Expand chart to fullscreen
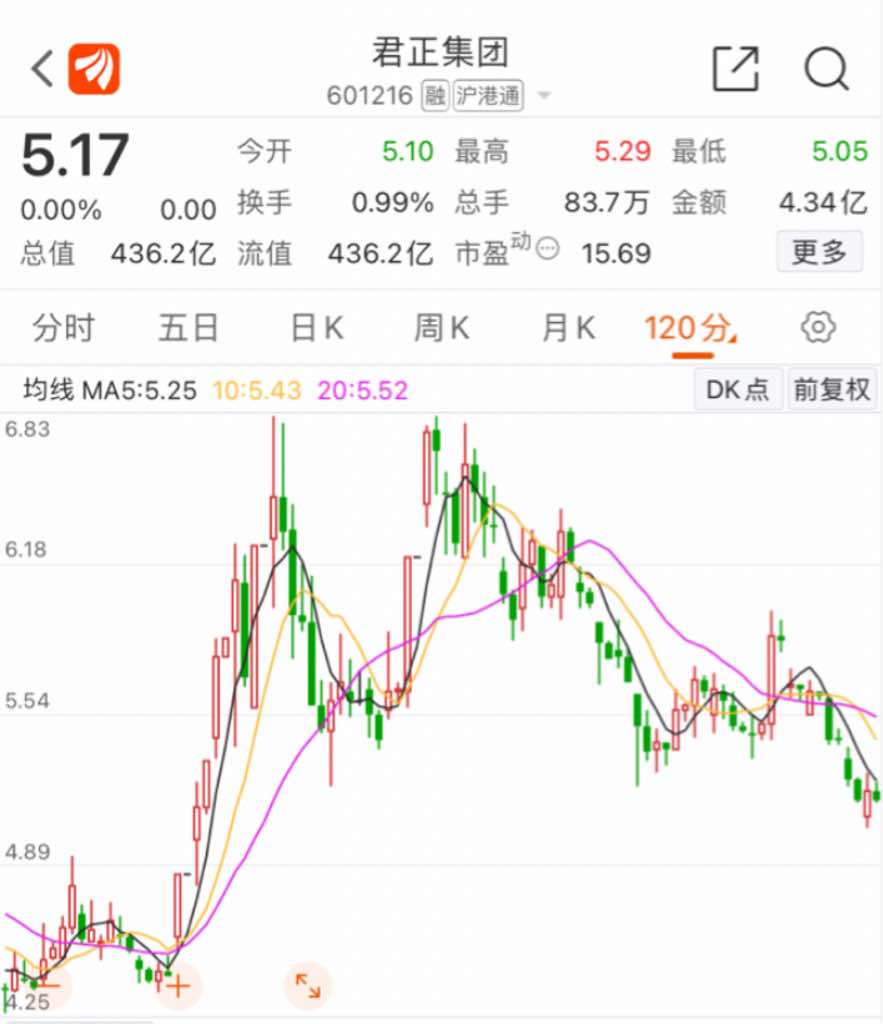Viewport: 883px width, 1024px height. click(x=307, y=987)
